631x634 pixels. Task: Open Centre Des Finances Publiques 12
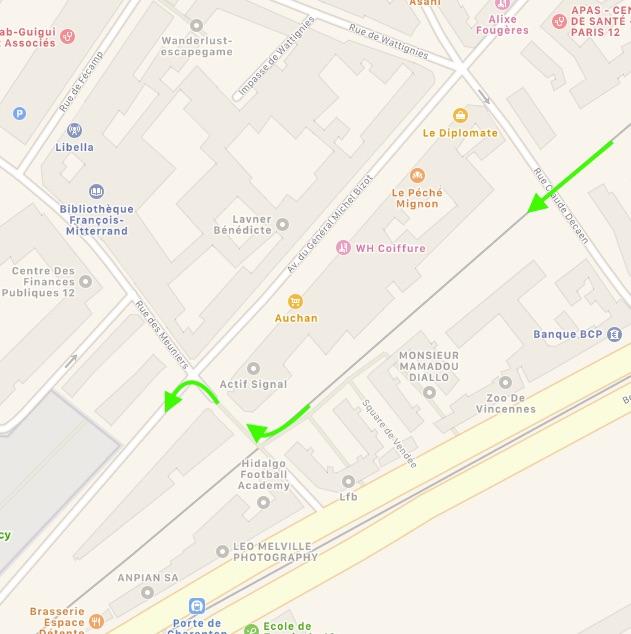coord(85,282)
